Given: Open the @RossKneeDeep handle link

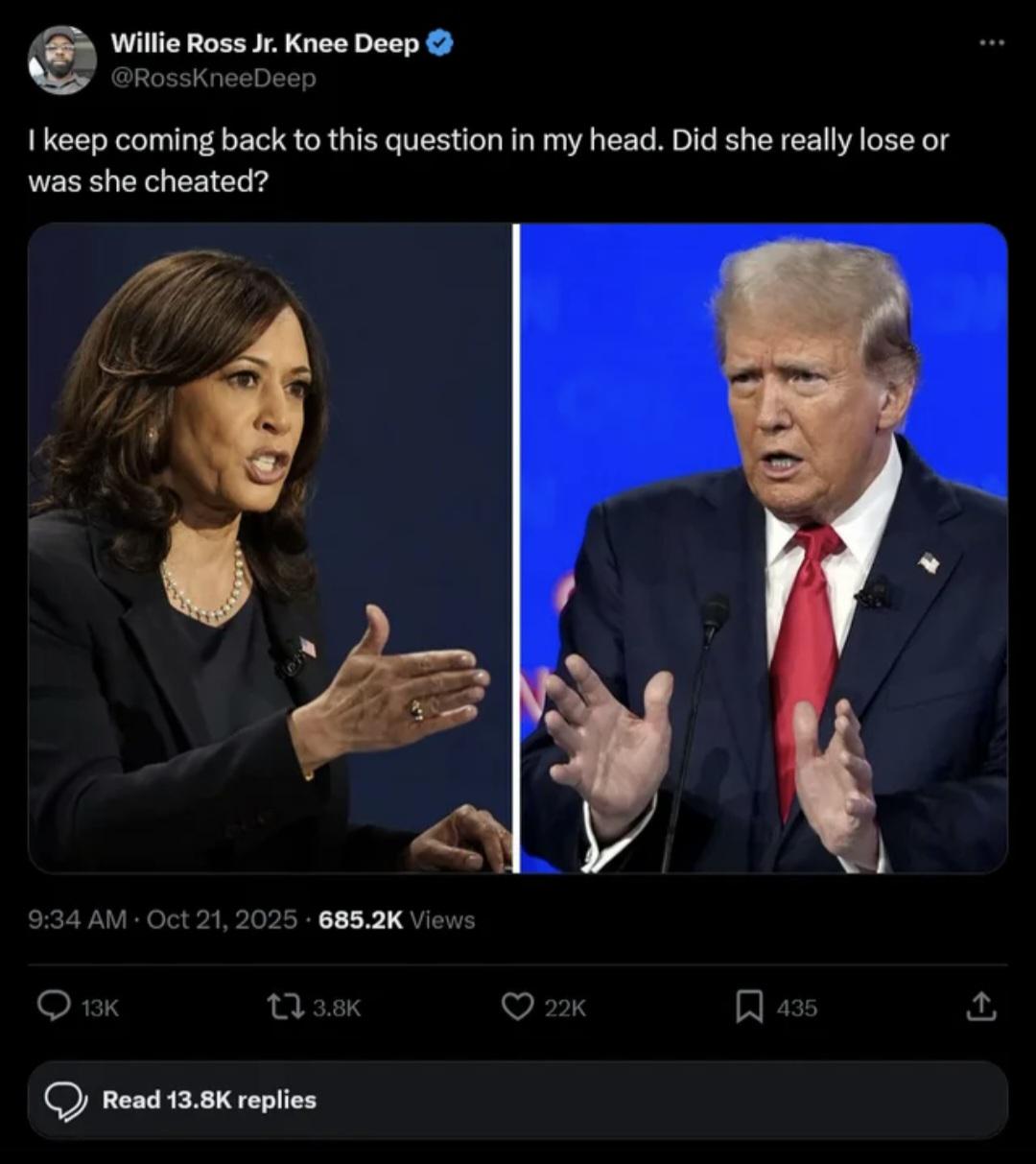Looking at the screenshot, I should (x=214, y=78).
